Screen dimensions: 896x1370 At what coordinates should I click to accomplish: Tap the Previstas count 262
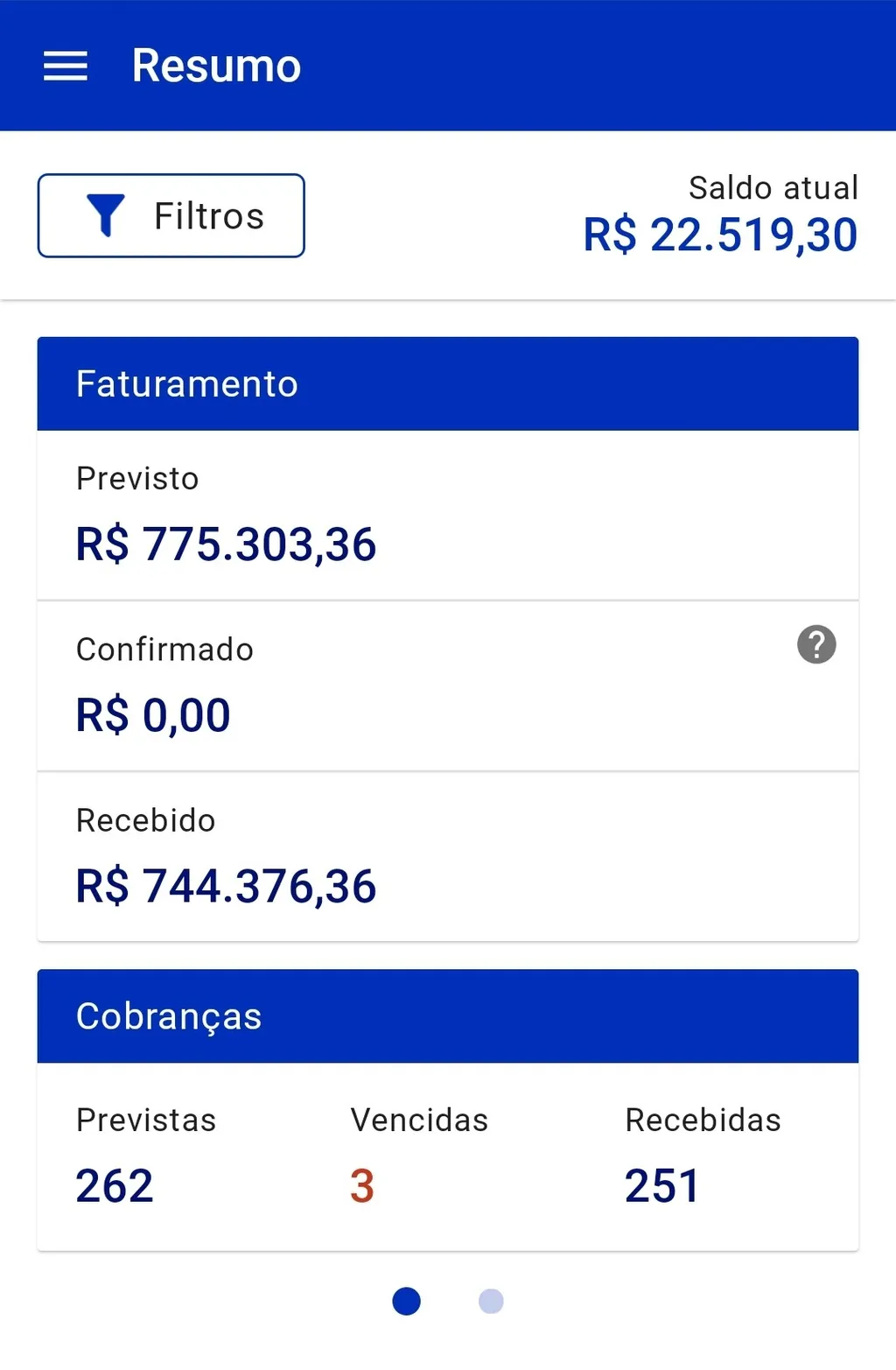[x=114, y=1186]
